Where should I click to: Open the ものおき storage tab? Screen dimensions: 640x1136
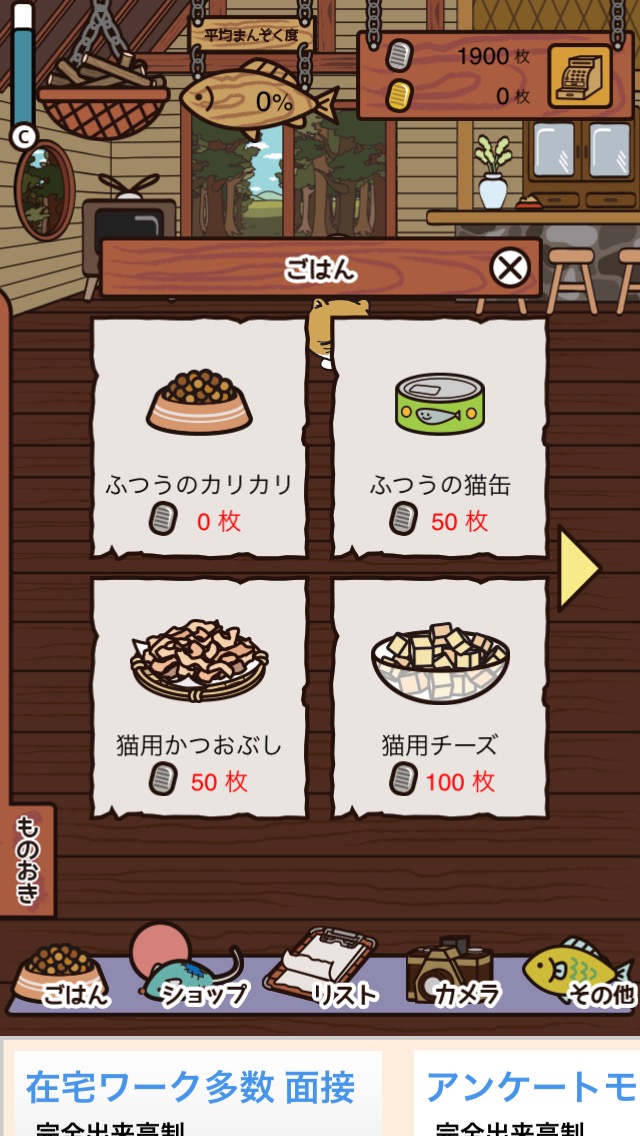coord(27,860)
